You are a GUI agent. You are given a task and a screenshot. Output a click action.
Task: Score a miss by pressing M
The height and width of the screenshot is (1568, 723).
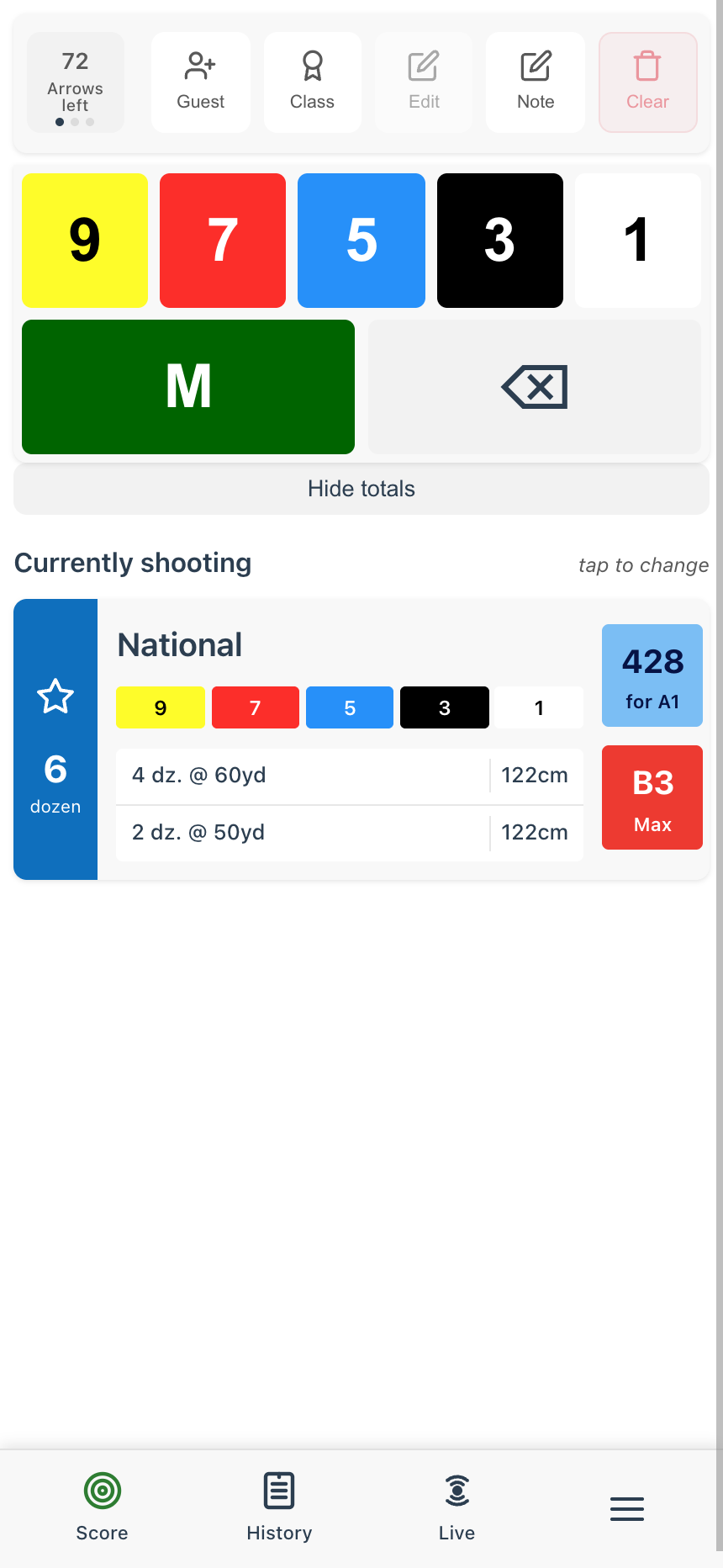(x=187, y=387)
